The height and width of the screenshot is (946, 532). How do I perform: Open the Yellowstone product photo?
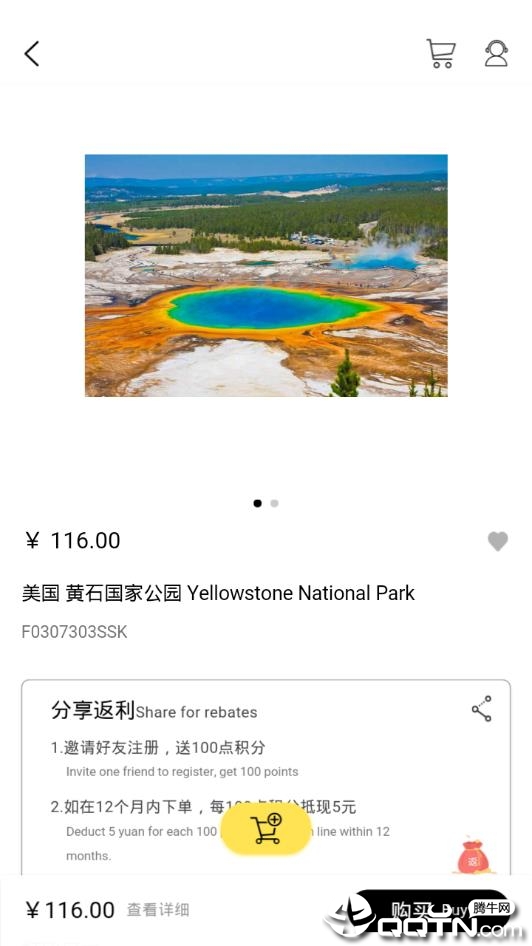[x=266, y=275]
